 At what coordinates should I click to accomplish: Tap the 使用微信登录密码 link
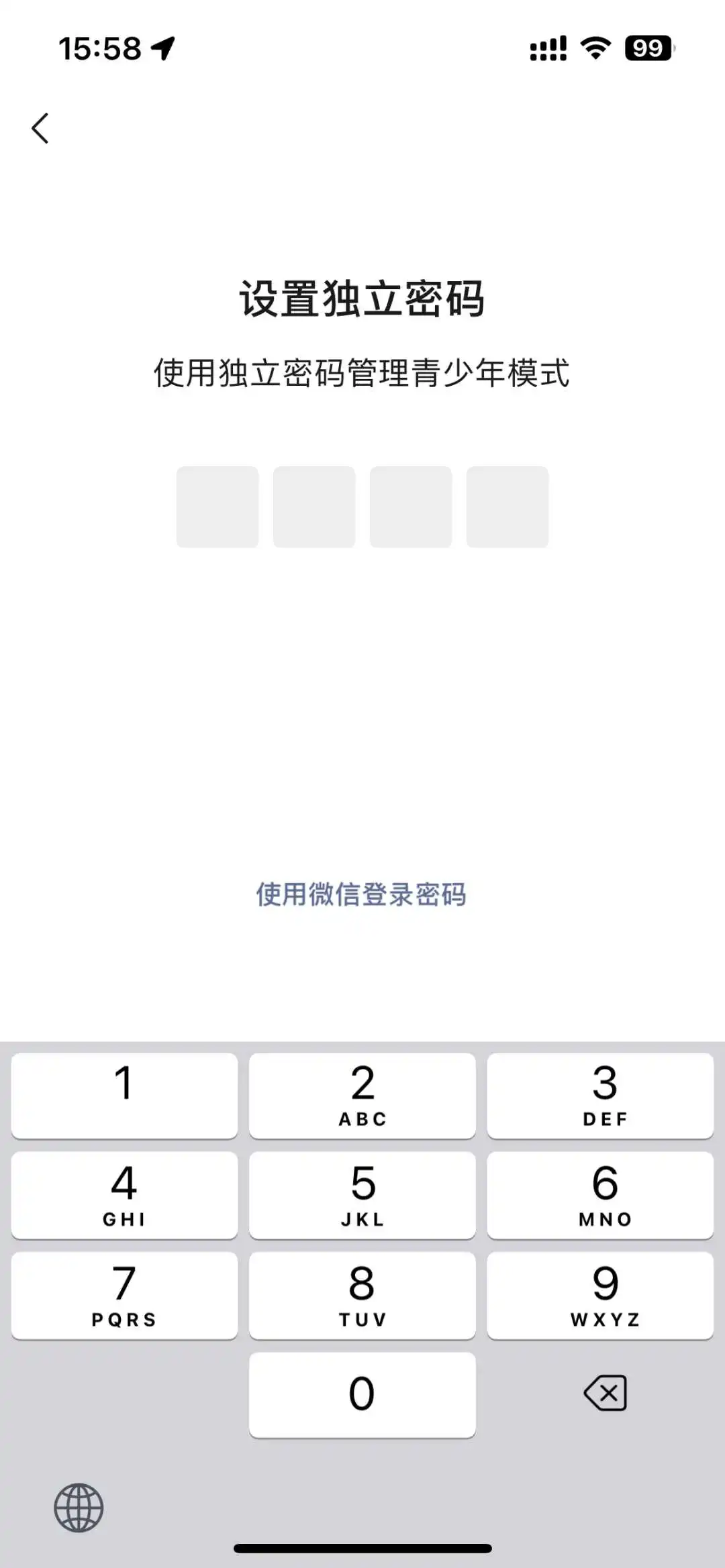[361, 894]
